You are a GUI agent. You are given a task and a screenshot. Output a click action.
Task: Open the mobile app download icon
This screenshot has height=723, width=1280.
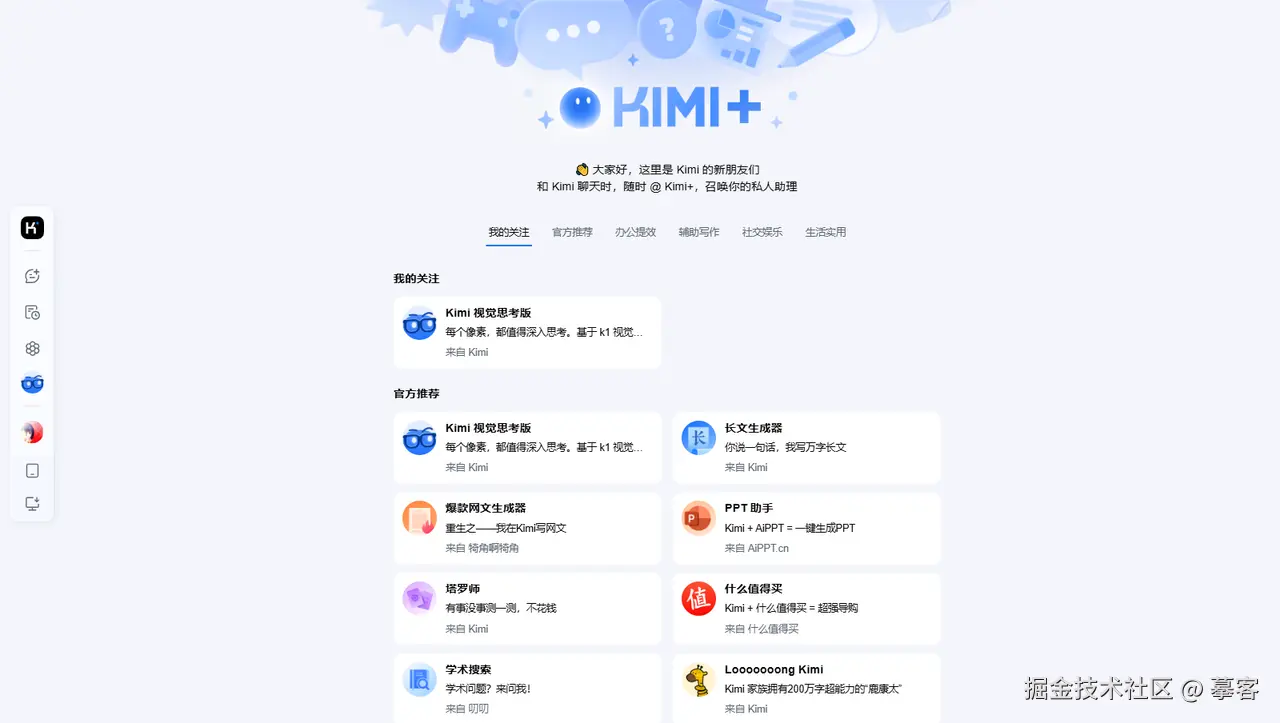pyautogui.click(x=32, y=470)
